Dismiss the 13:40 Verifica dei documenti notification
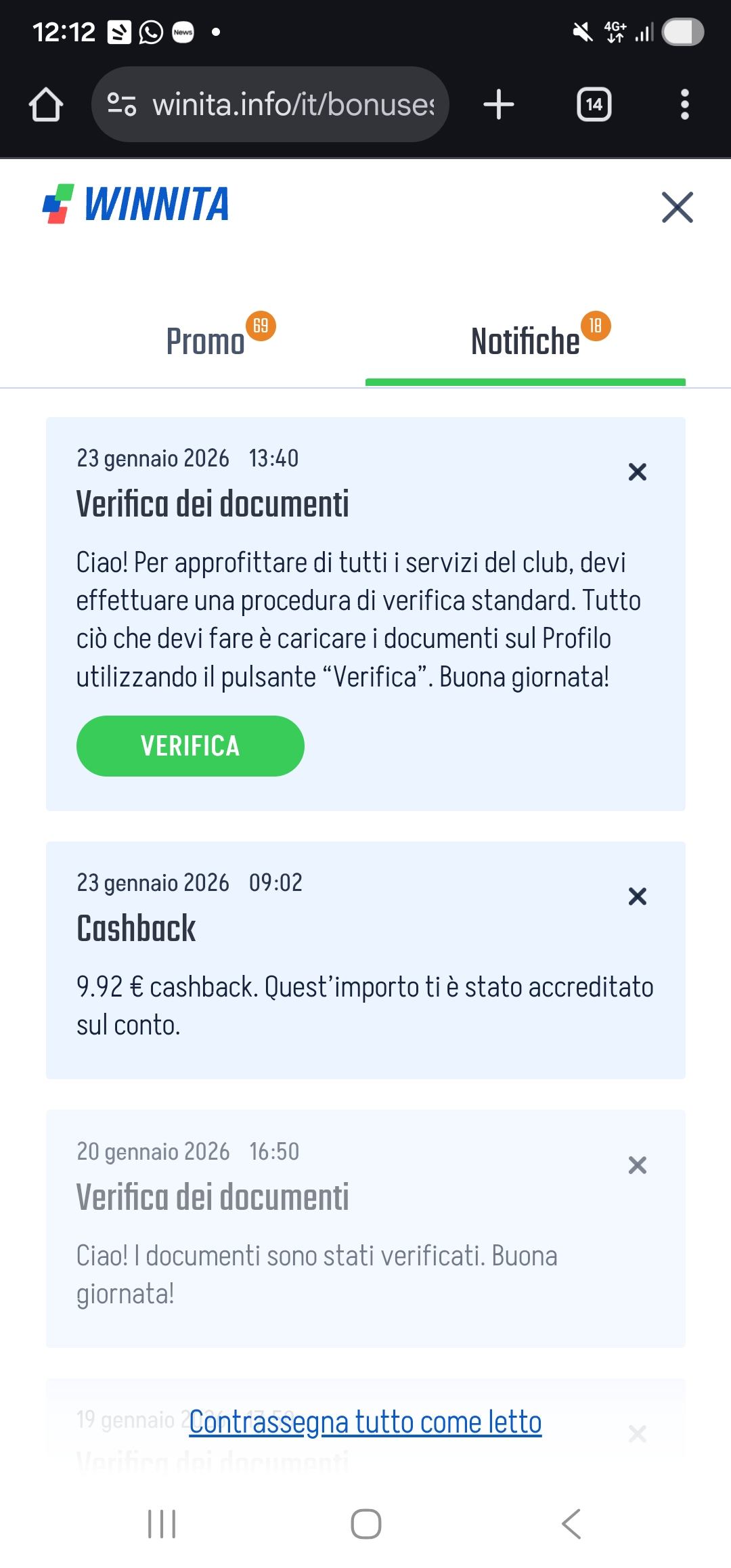 [637, 472]
